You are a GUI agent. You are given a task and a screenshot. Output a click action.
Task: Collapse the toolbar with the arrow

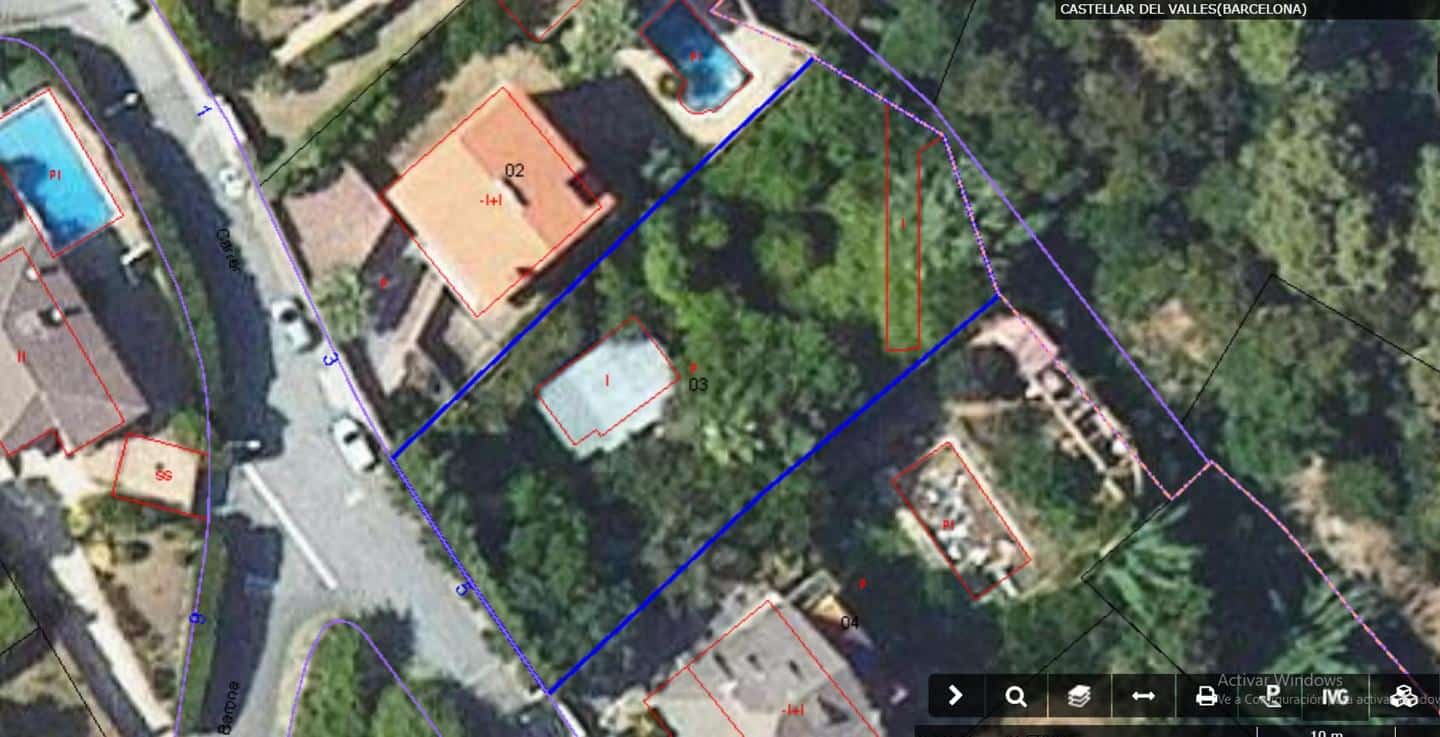(x=955, y=696)
